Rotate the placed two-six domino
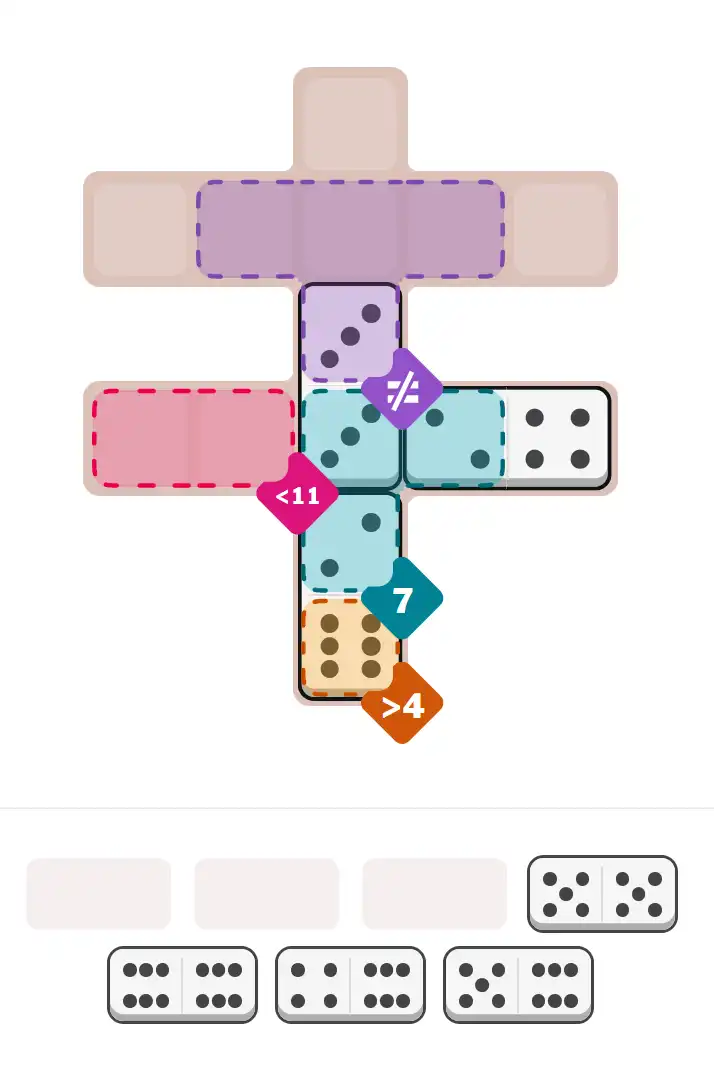 tap(350, 596)
